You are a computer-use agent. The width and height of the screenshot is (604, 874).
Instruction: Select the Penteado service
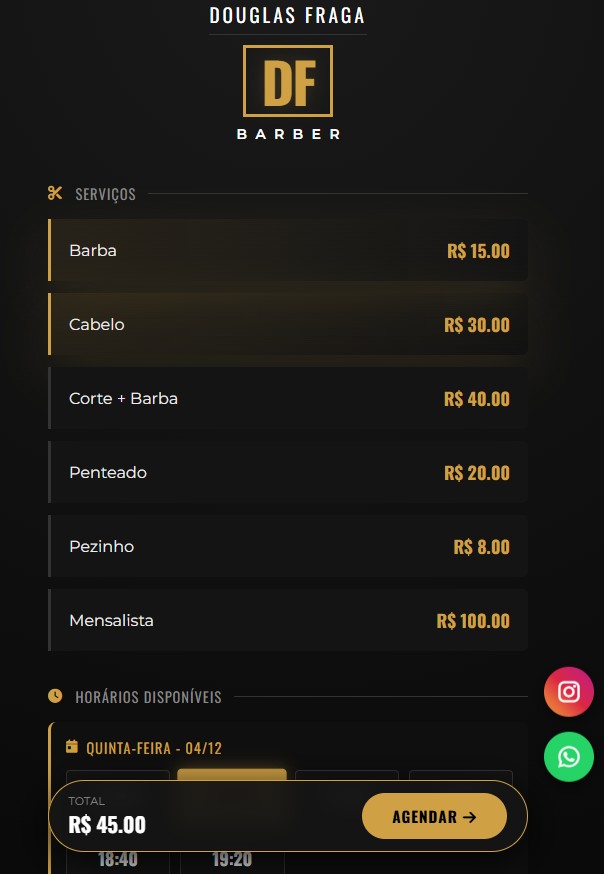tap(288, 473)
